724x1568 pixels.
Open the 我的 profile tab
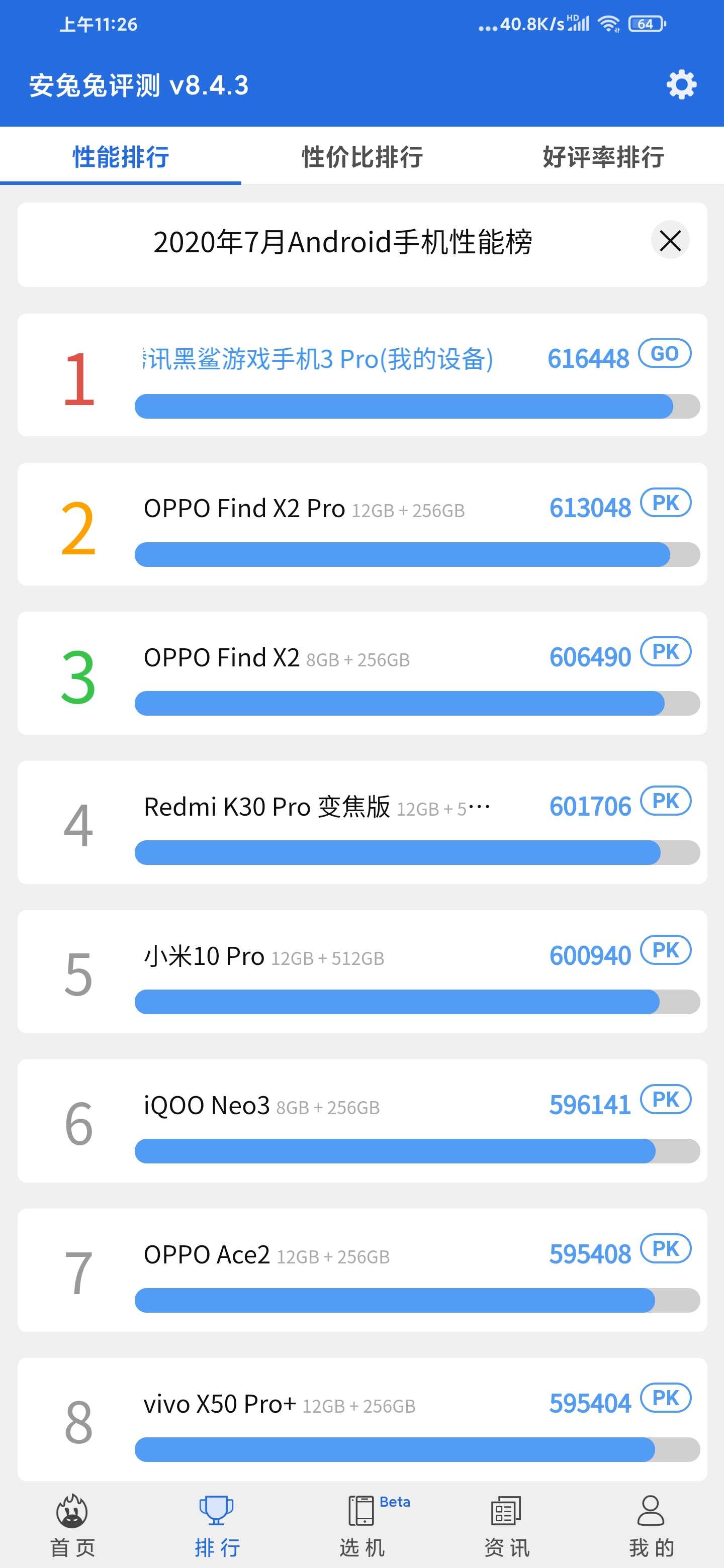point(651,1525)
